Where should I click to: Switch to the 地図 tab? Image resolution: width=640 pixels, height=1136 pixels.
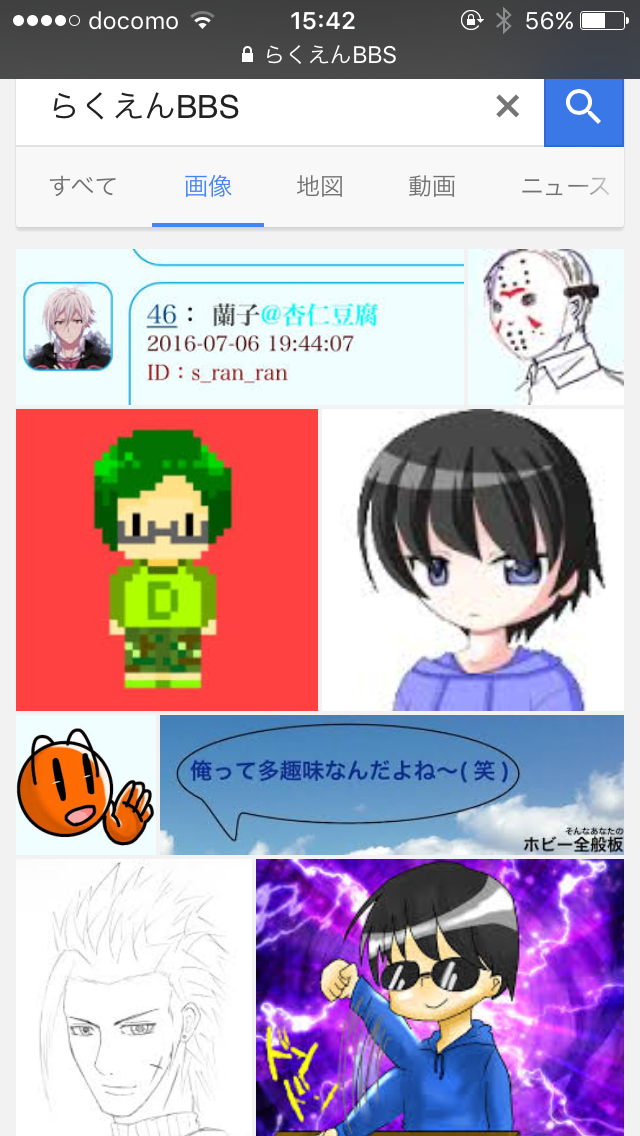coord(320,186)
